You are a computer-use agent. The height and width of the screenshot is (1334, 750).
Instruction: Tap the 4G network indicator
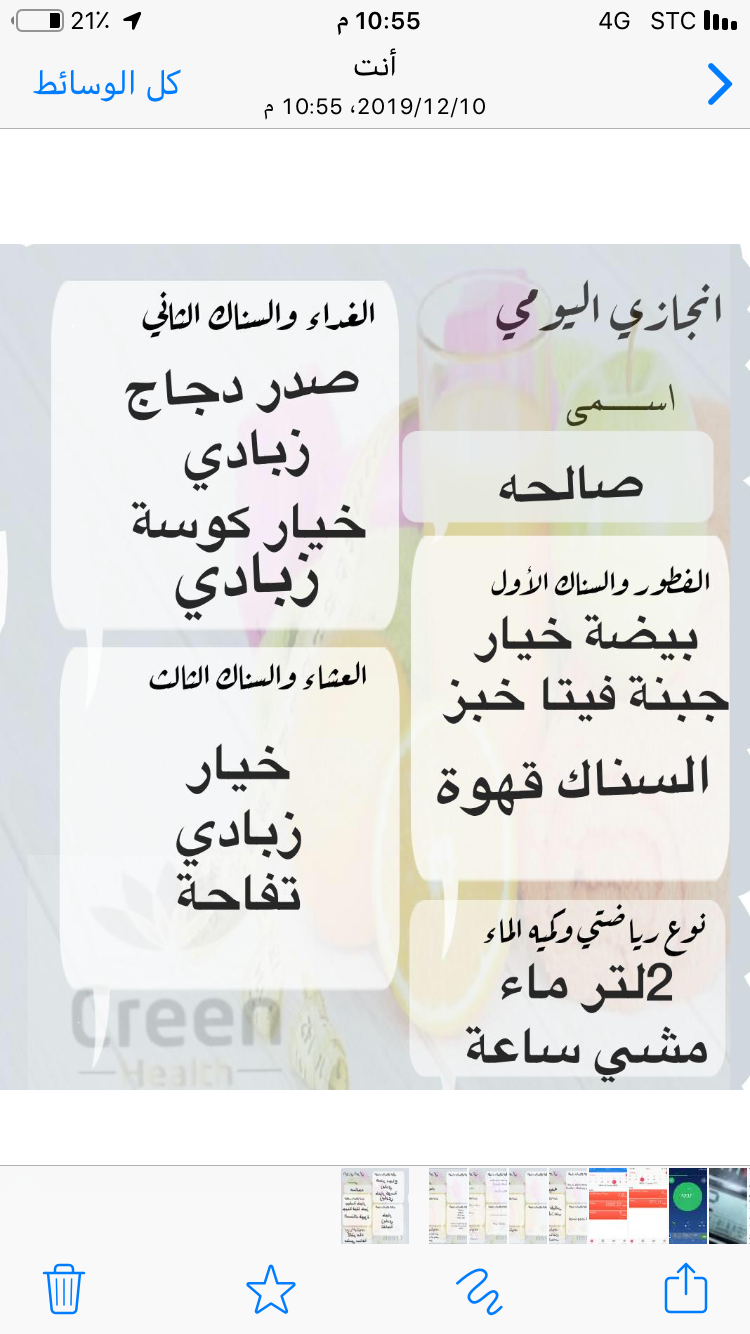(x=613, y=18)
